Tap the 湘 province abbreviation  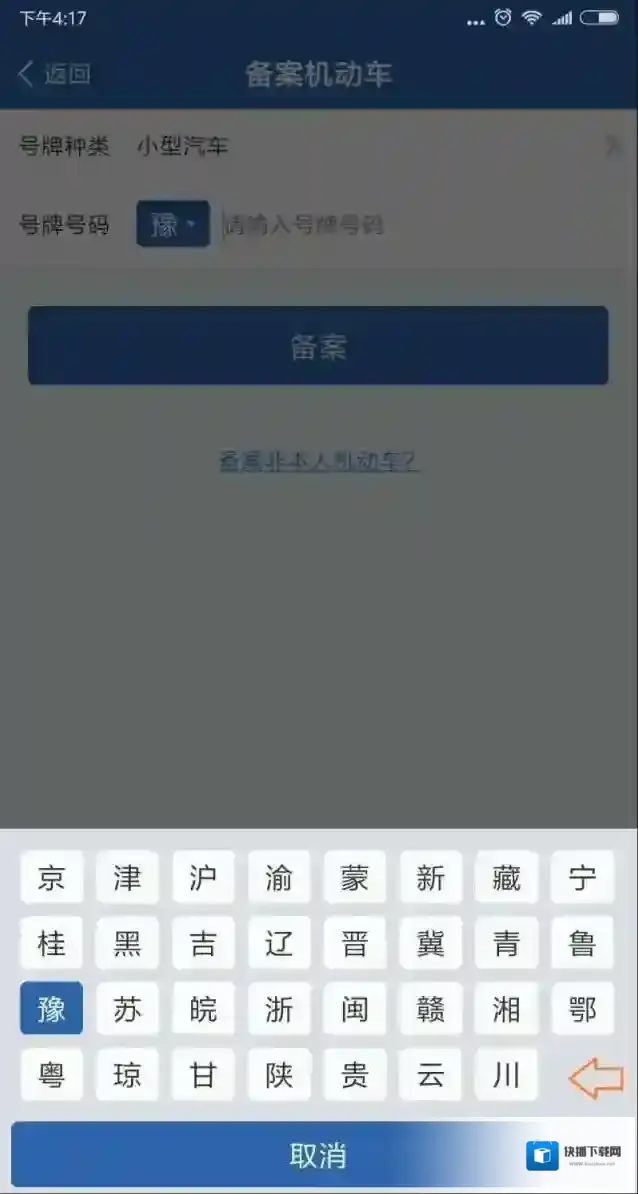point(507,1008)
